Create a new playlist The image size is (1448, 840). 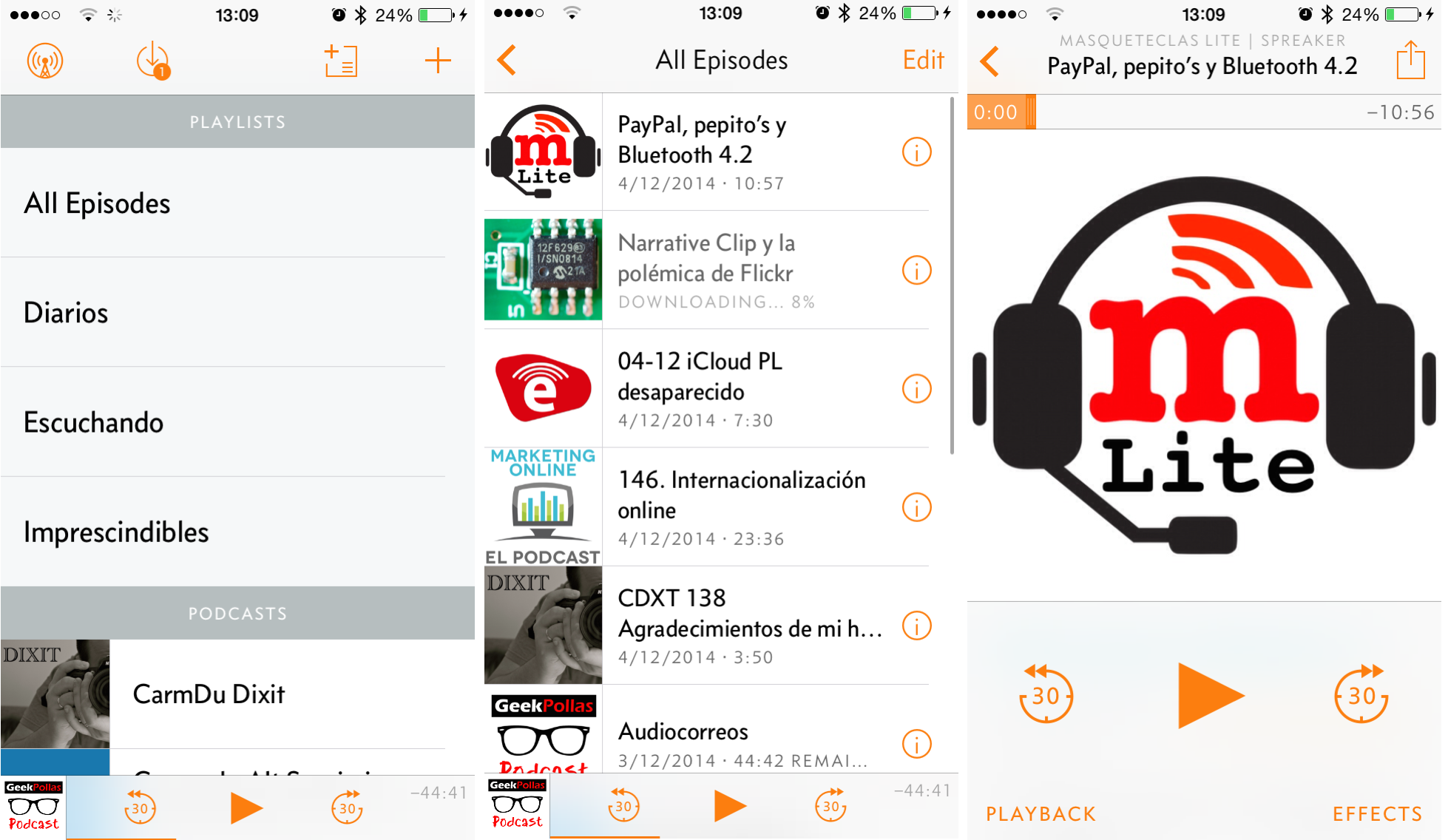coord(341,61)
